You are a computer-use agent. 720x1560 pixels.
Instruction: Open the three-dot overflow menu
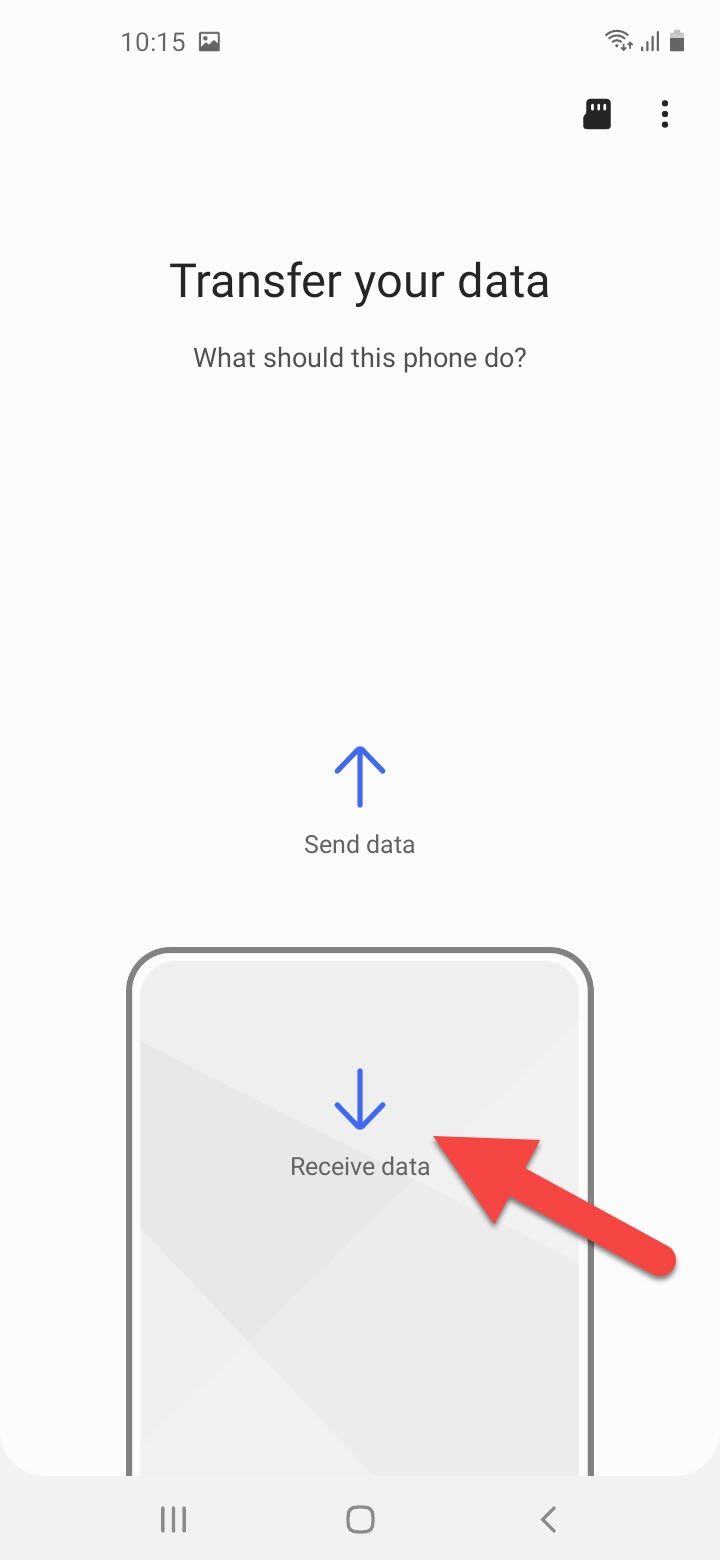pos(665,114)
